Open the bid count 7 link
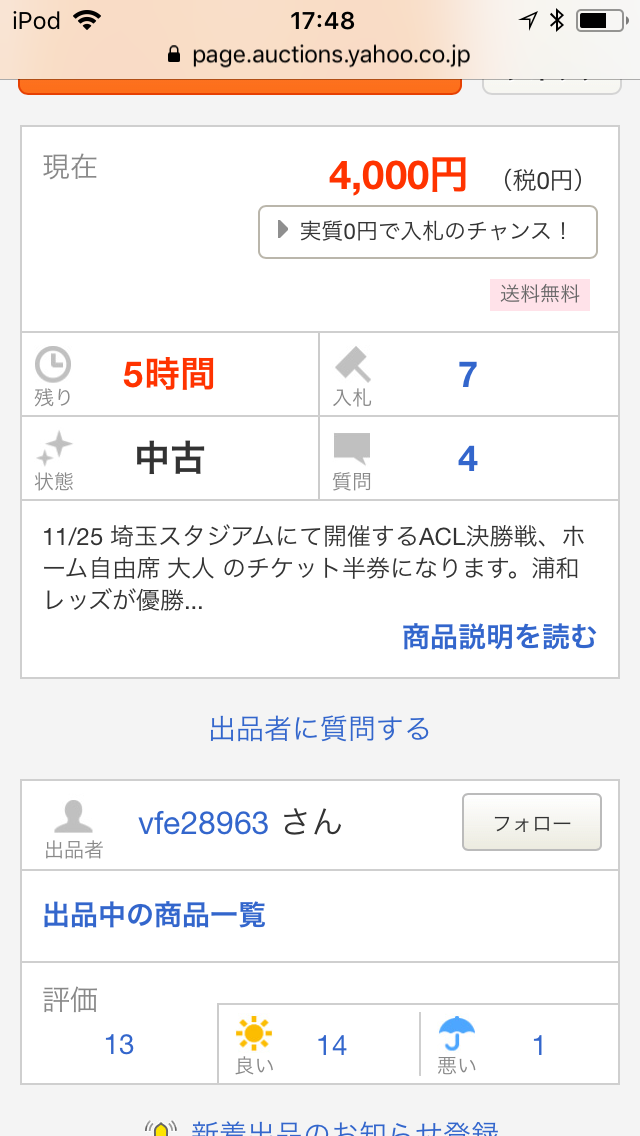The height and width of the screenshot is (1136, 640). coord(467,375)
